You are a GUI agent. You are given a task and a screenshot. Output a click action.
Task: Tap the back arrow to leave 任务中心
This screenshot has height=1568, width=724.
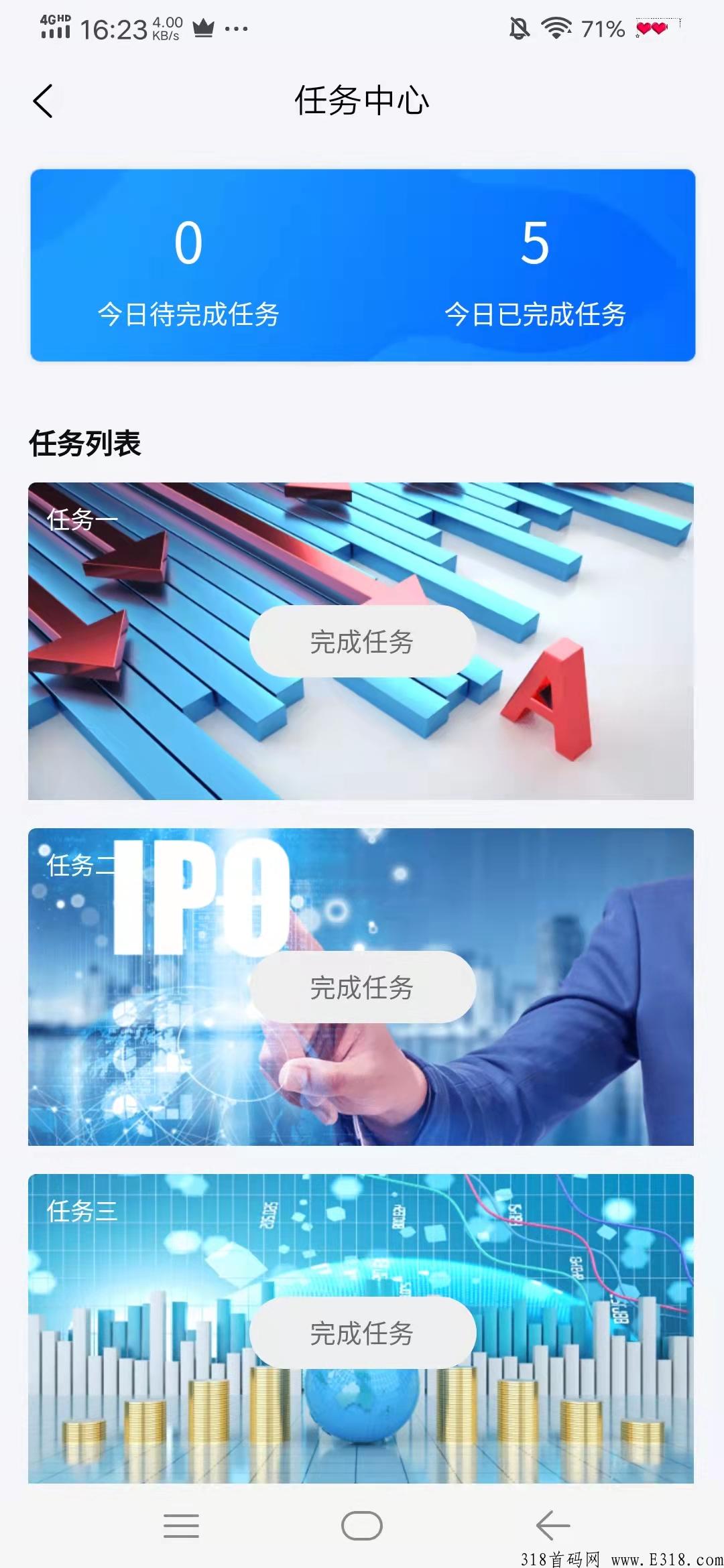point(42,101)
